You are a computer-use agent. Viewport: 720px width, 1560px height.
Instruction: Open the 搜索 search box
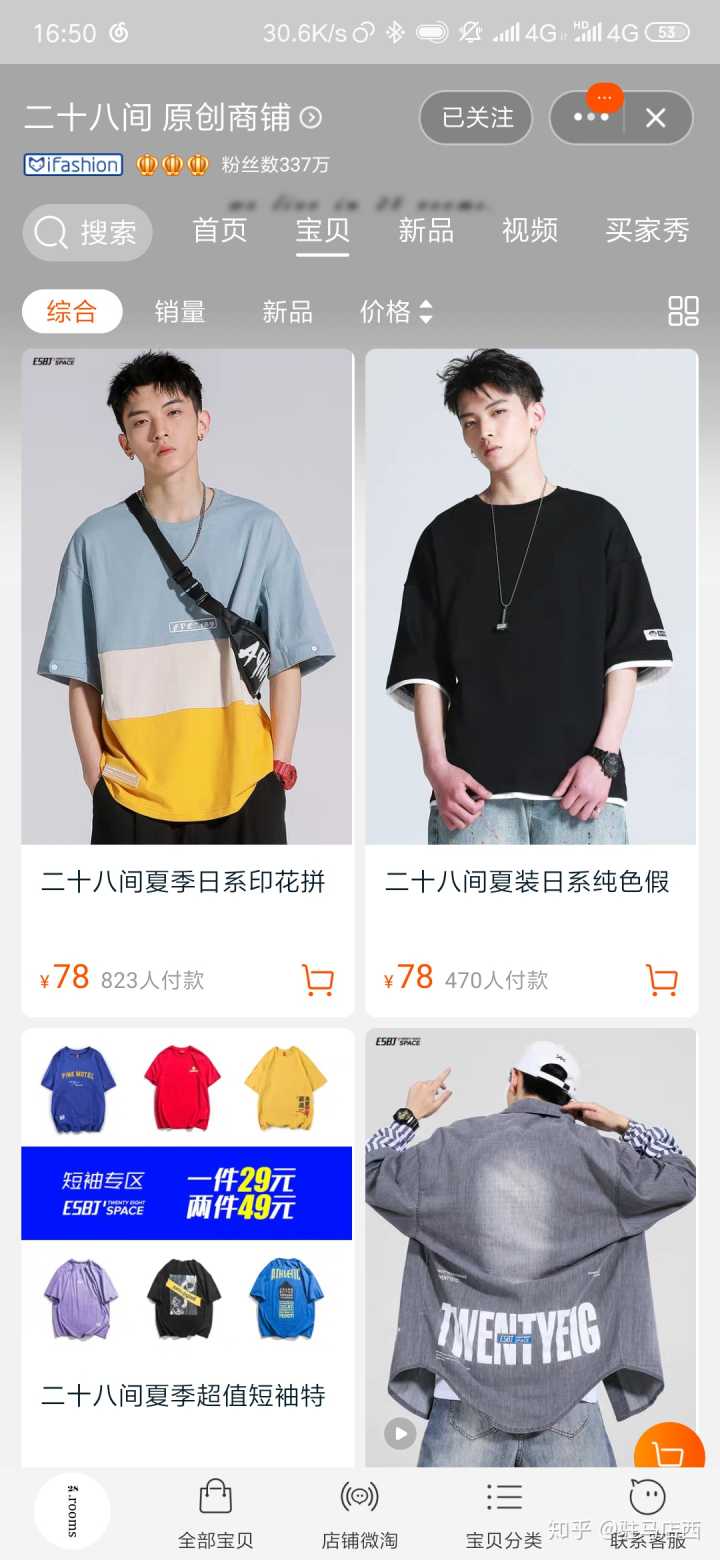88,233
